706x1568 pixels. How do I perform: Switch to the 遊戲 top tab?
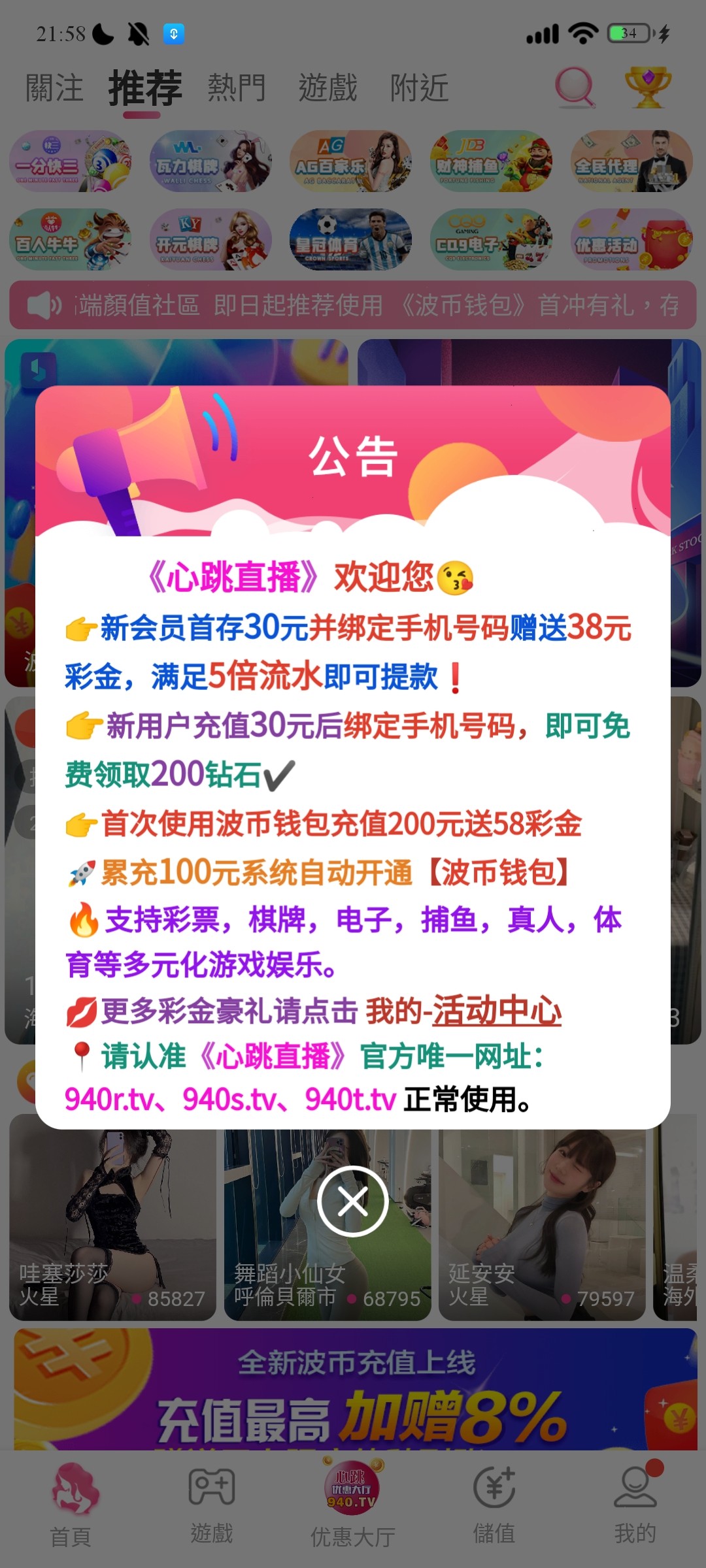pos(328,88)
